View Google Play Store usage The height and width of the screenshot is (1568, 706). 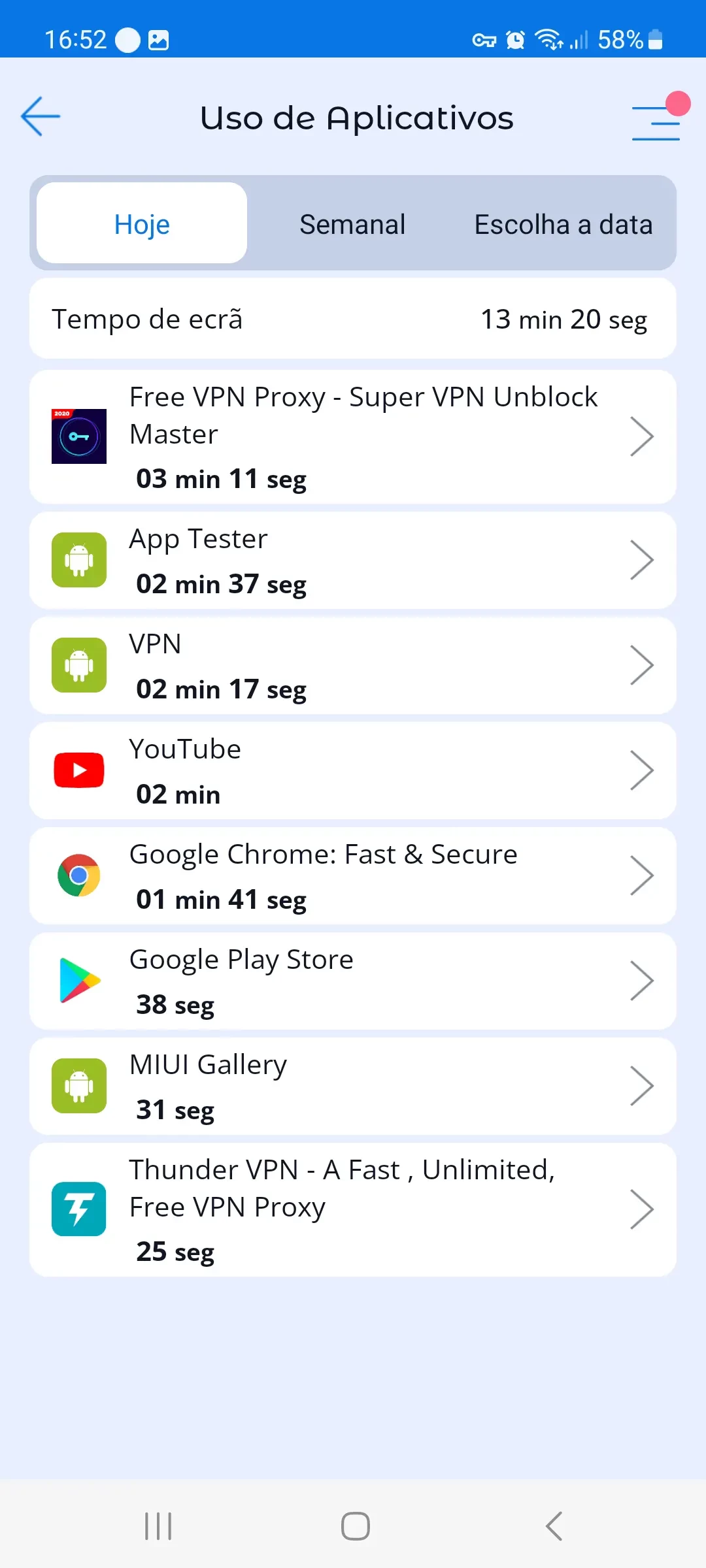point(353,981)
